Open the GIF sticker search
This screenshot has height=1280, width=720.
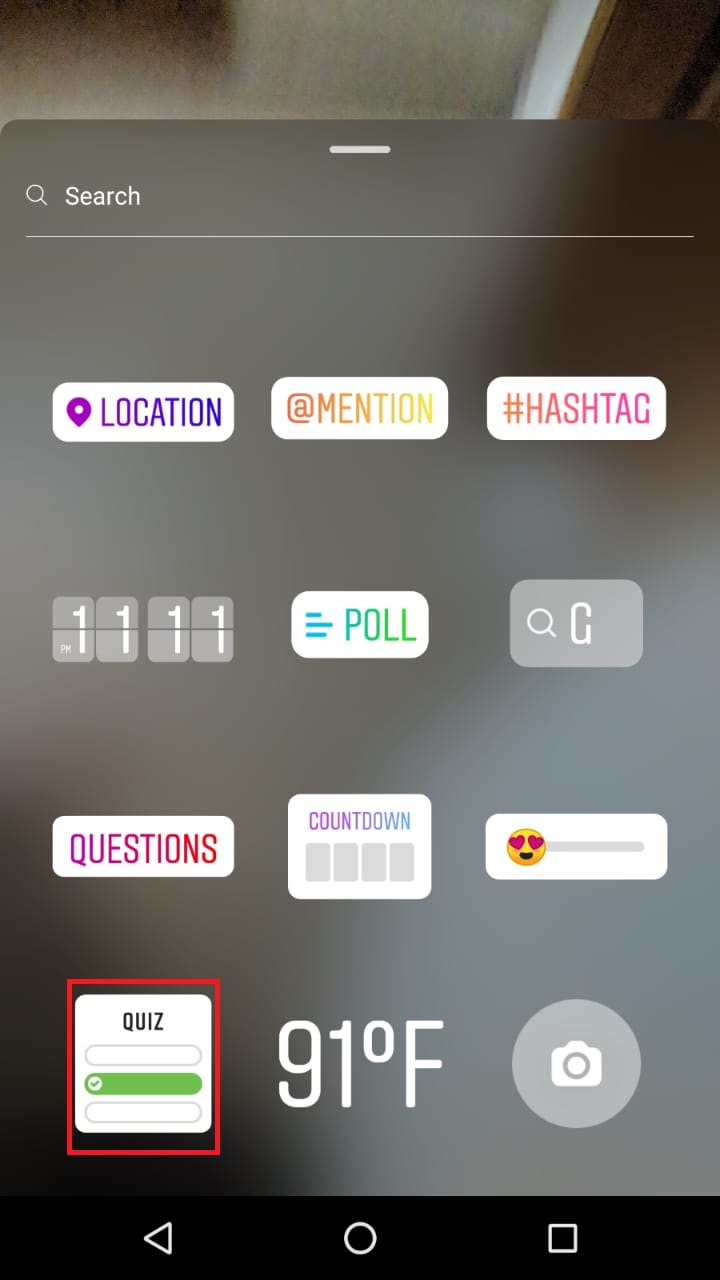[x=576, y=623]
